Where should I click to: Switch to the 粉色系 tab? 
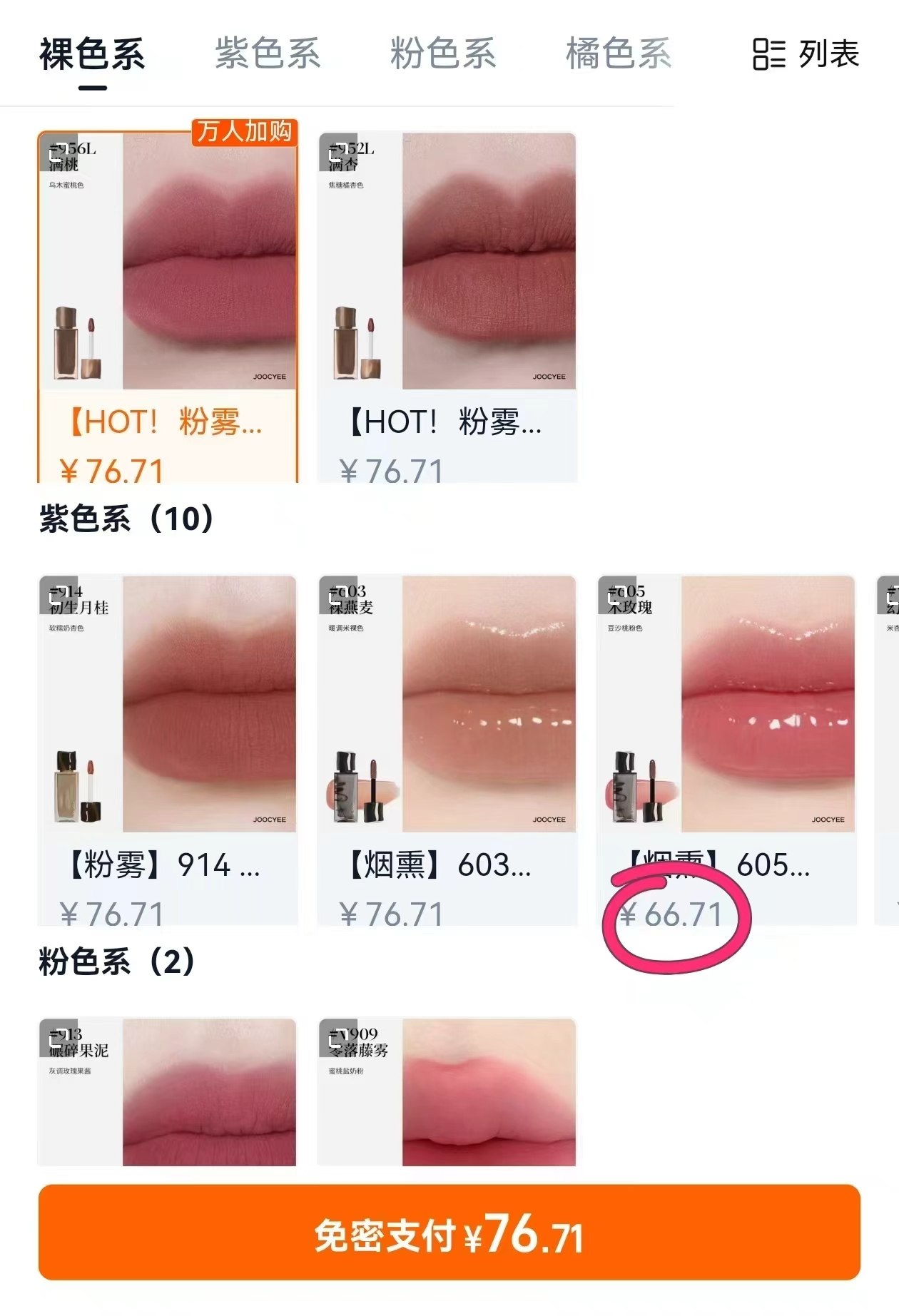tap(444, 56)
